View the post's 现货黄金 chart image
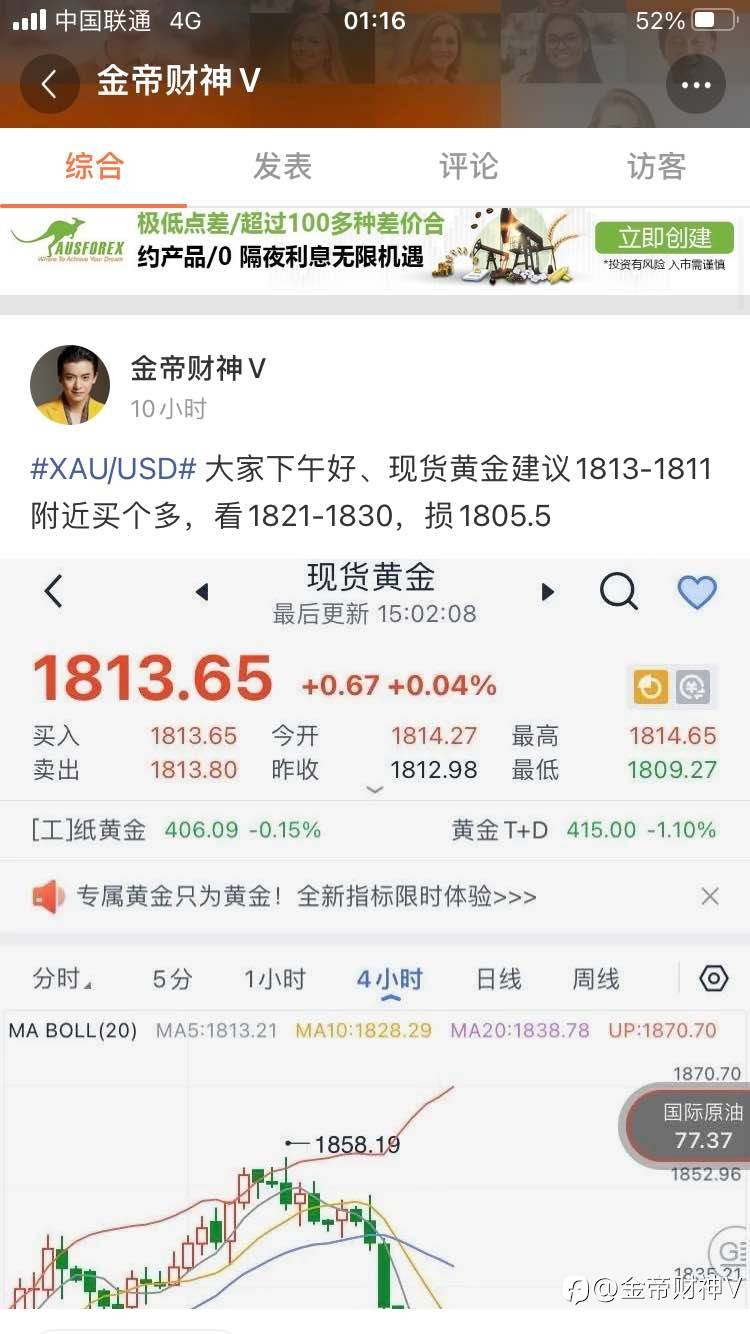Viewport: 750px width, 1334px height. pos(374,930)
